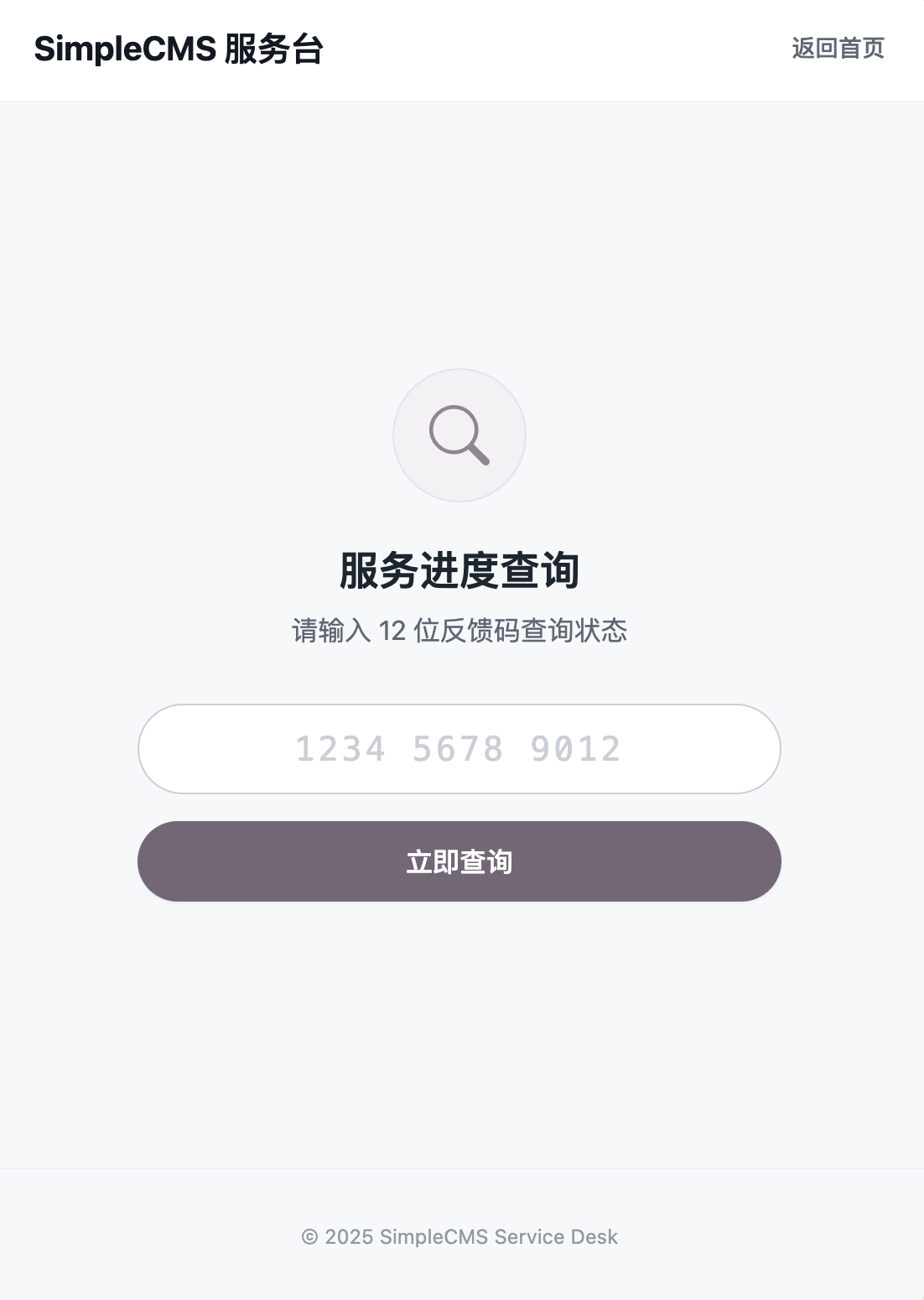The height and width of the screenshot is (1300, 924).
Task: Tap the 返回首页 link
Action: coord(838,49)
